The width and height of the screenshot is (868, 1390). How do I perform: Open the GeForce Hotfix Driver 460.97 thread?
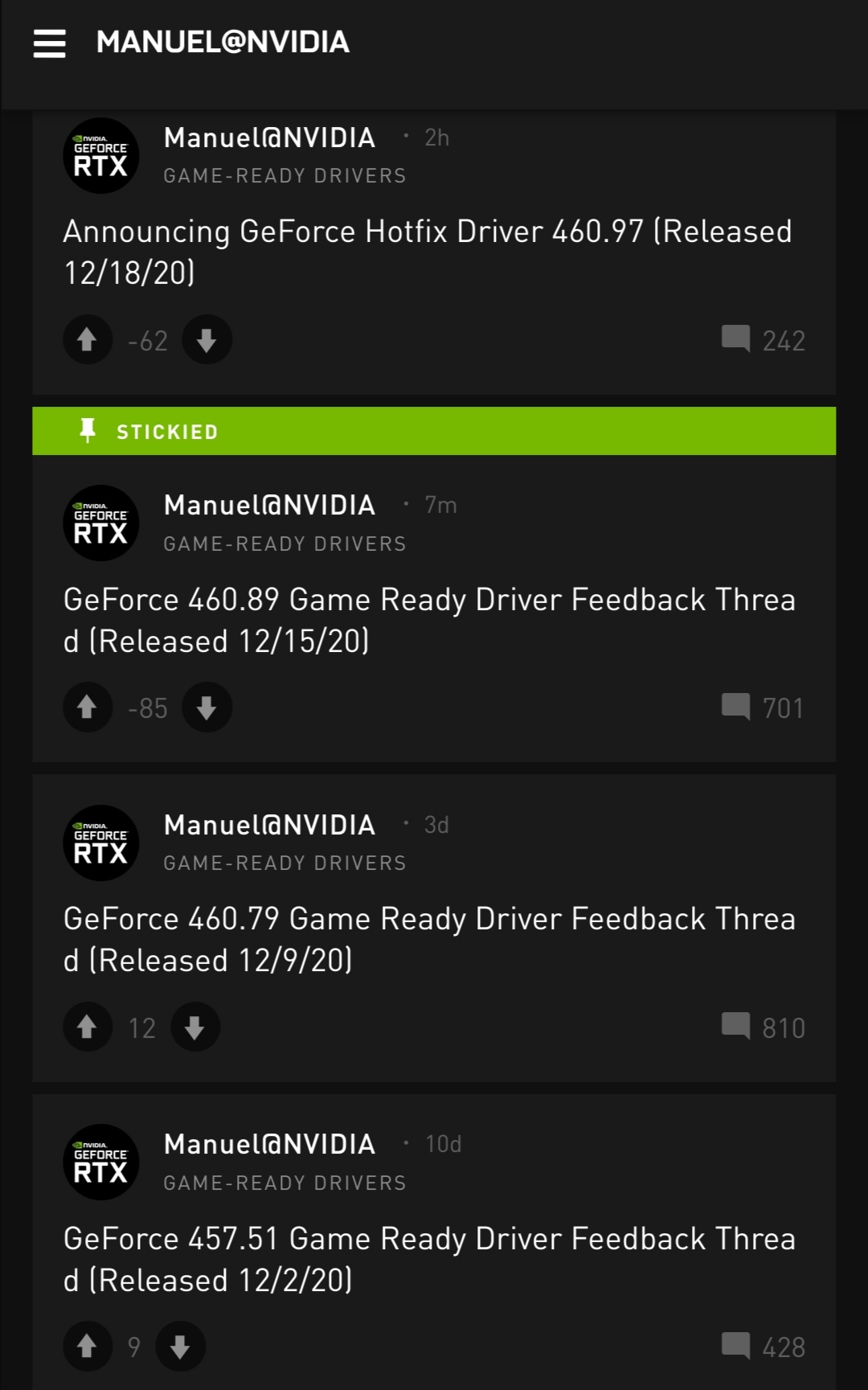[427, 252]
